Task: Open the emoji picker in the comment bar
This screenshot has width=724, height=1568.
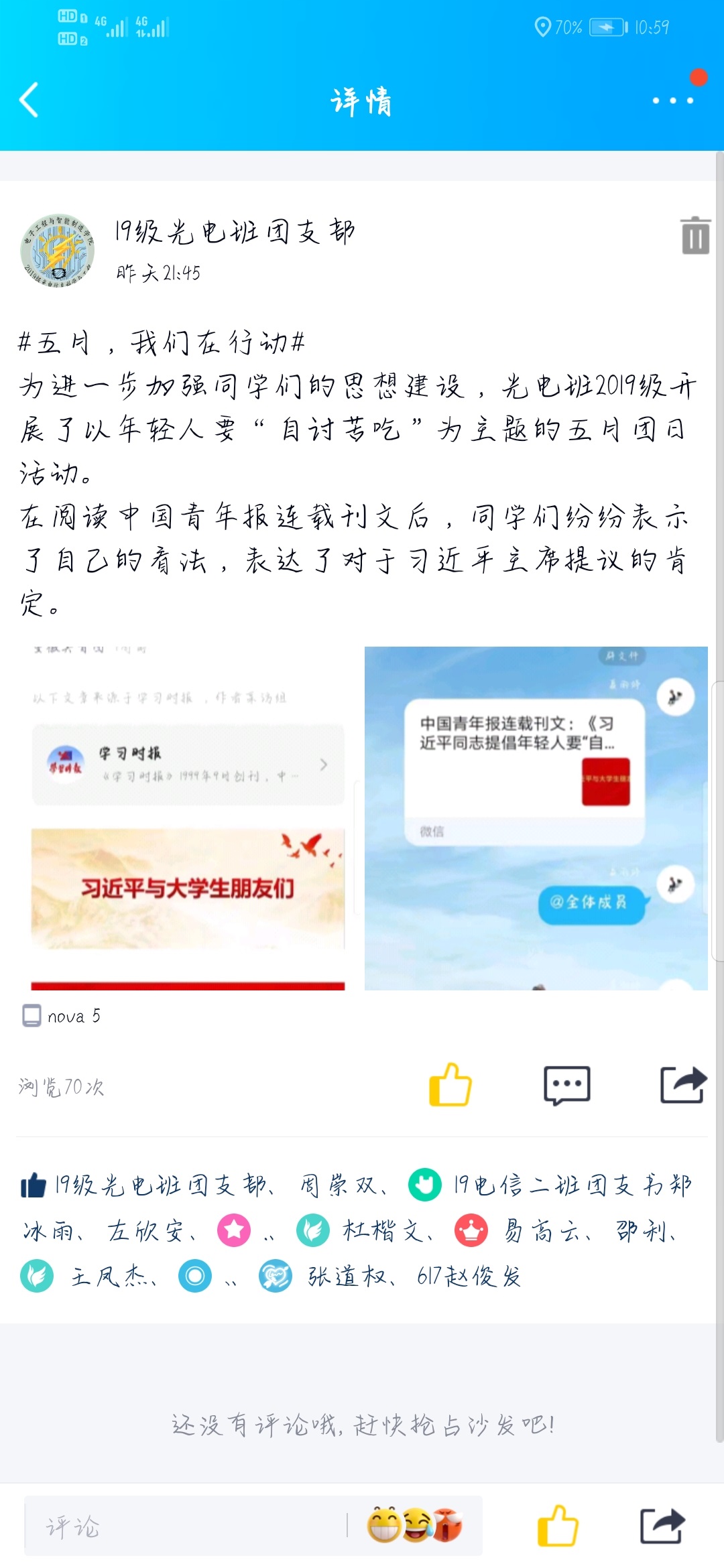Action: 415,1526
